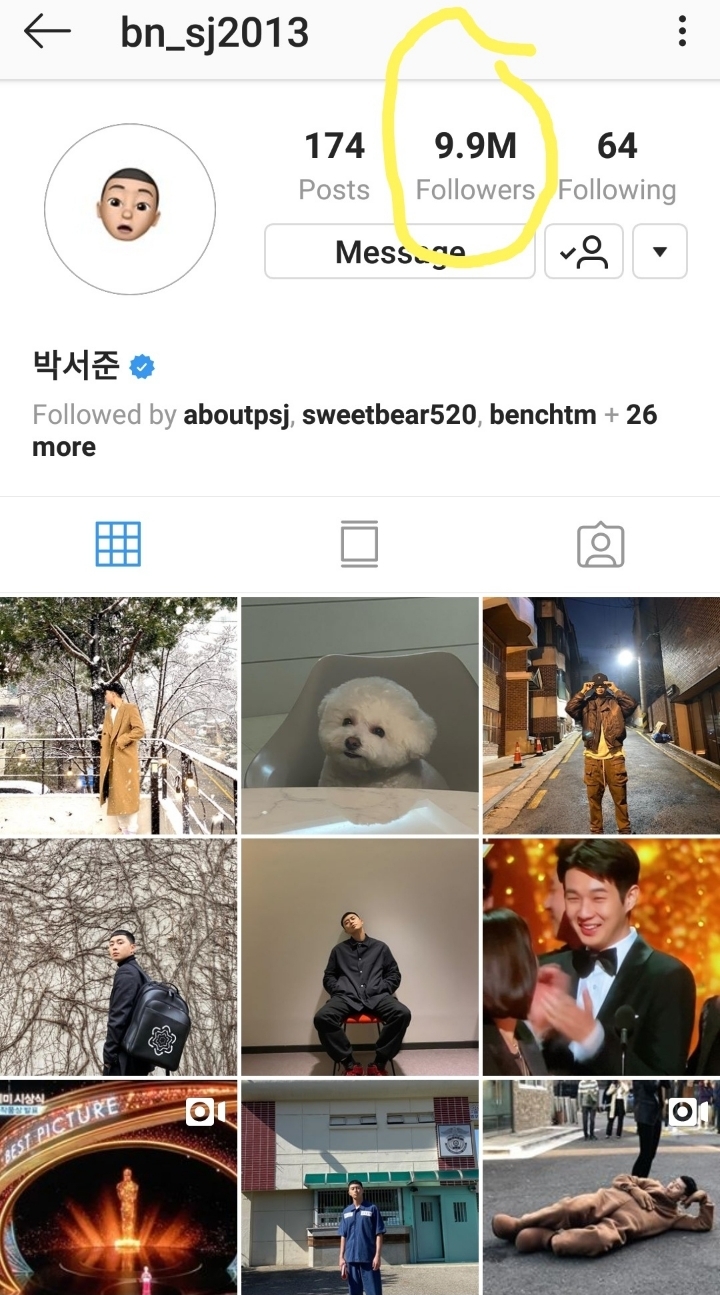720x1295 pixels.
Task: Open the backpack by vine wall photo
Action: [118, 957]
